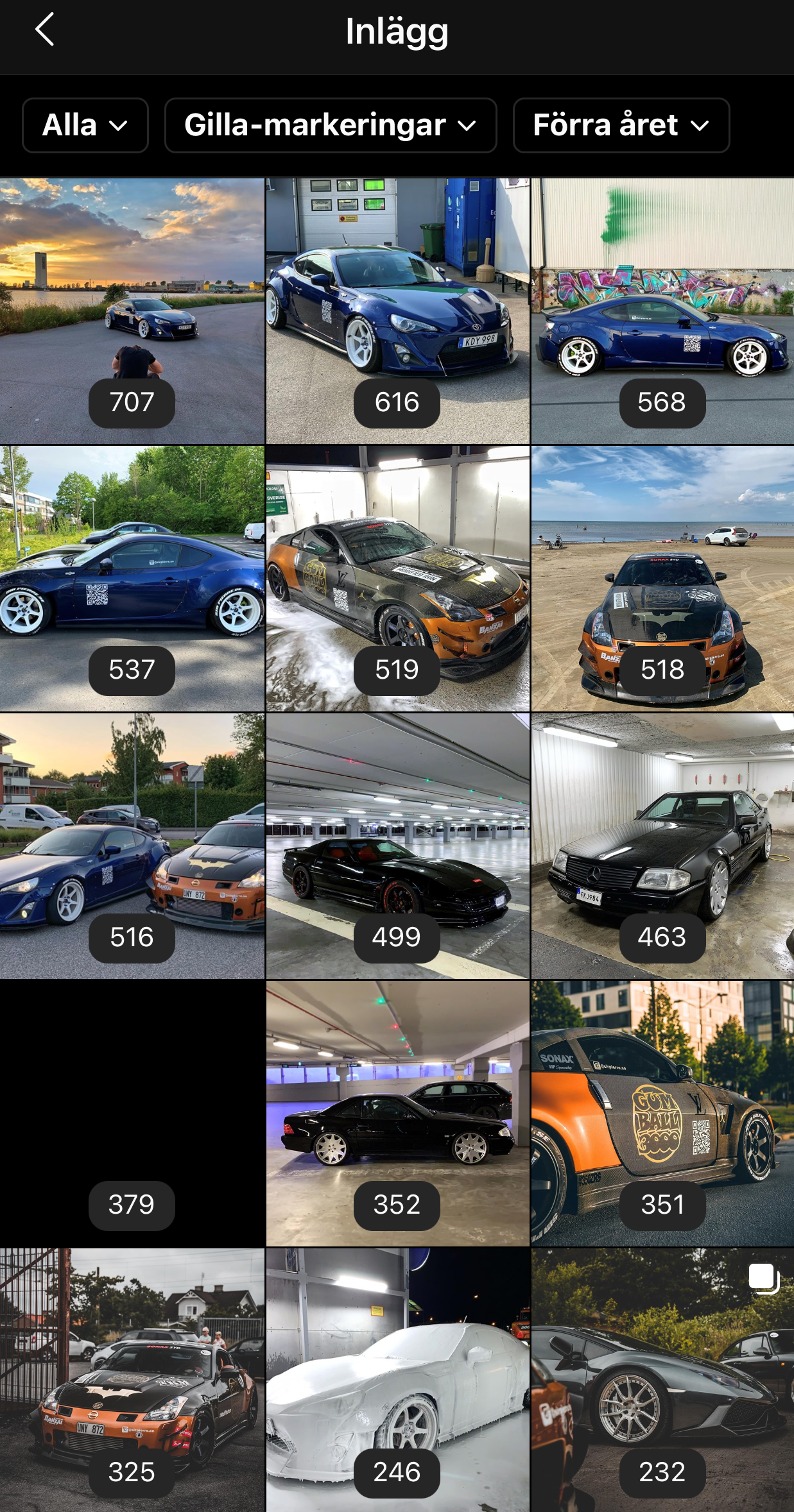The height and width of the screenshot is (1512, 794).
Task: Open the post with 537 likes
Action: pos(132,579)
